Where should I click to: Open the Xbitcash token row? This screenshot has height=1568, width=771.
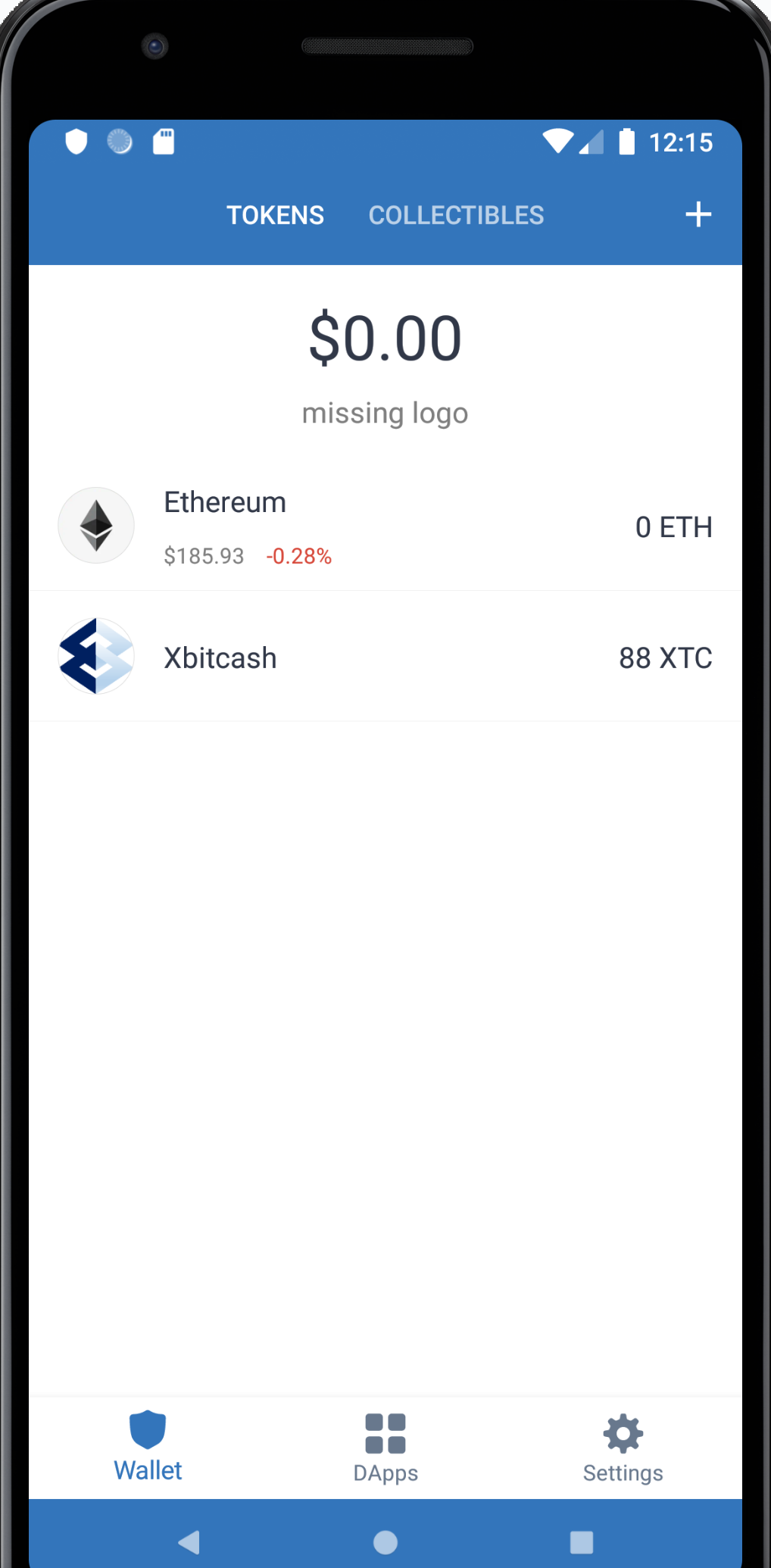pos(385,657)
